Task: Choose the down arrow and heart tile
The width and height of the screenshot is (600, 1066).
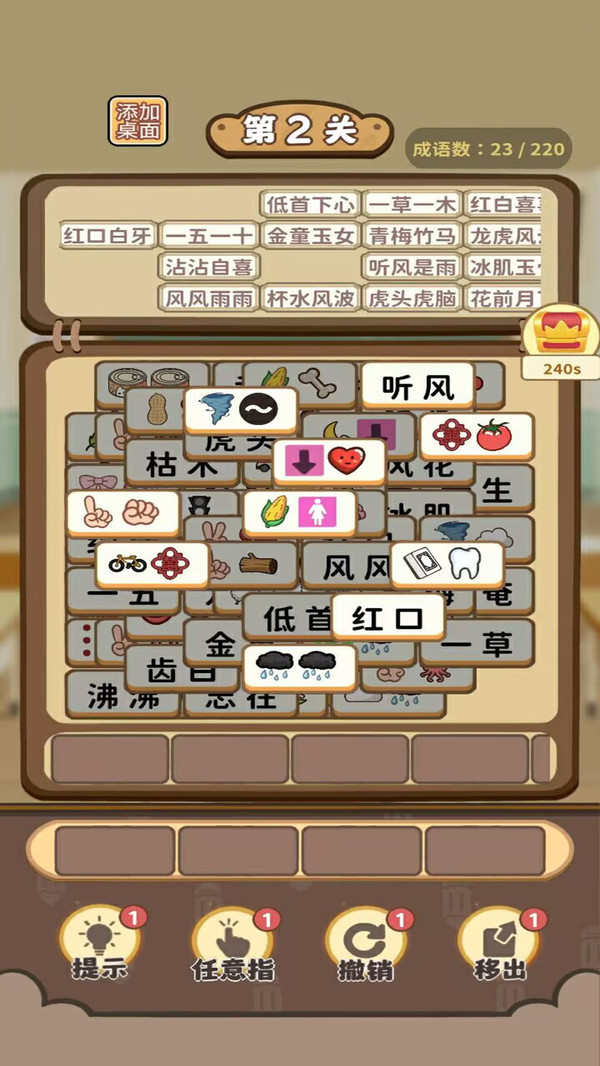Action: pyautogui.click(x=329, y=462)
